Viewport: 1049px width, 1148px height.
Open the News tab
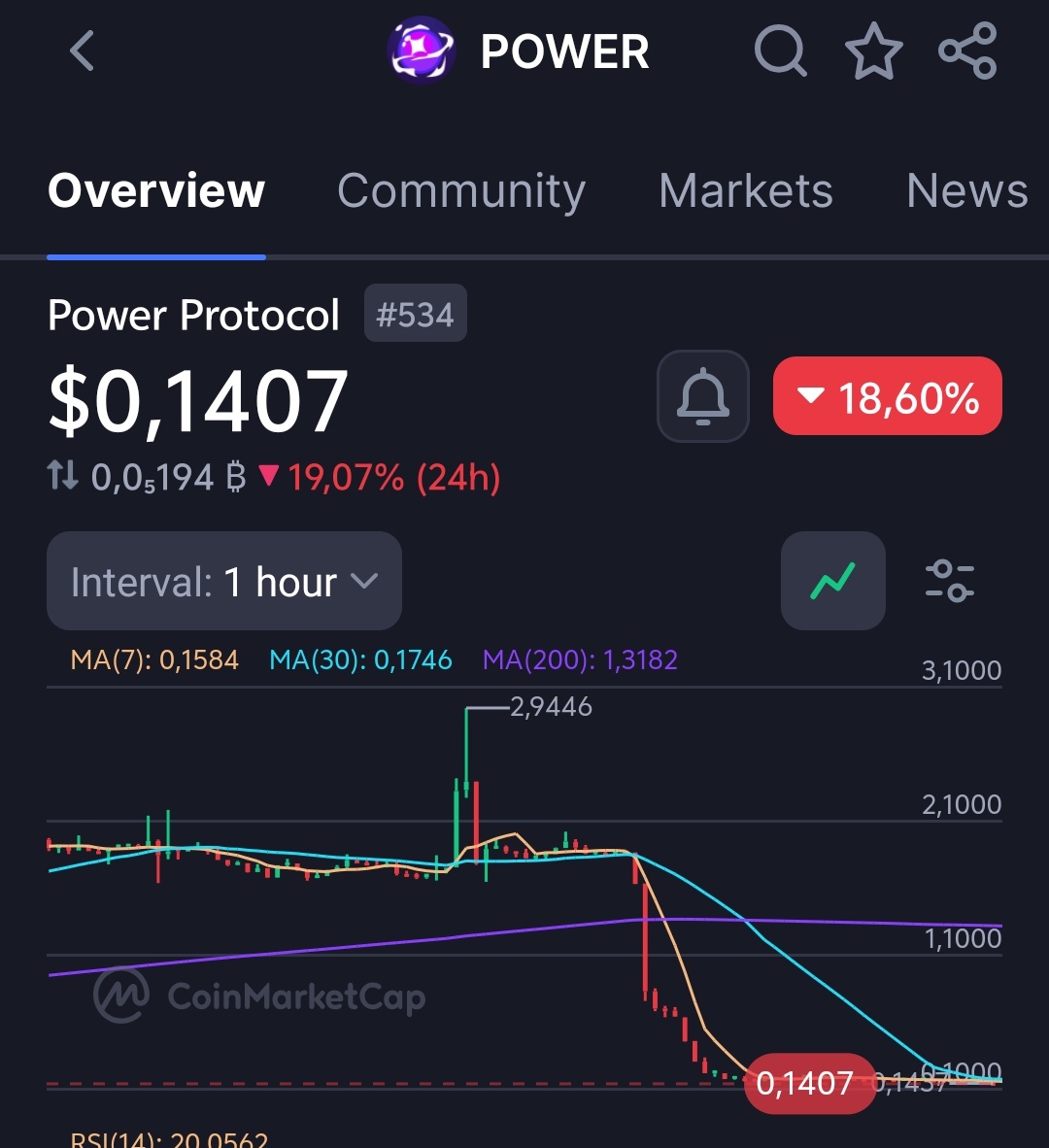coord(966,190)
